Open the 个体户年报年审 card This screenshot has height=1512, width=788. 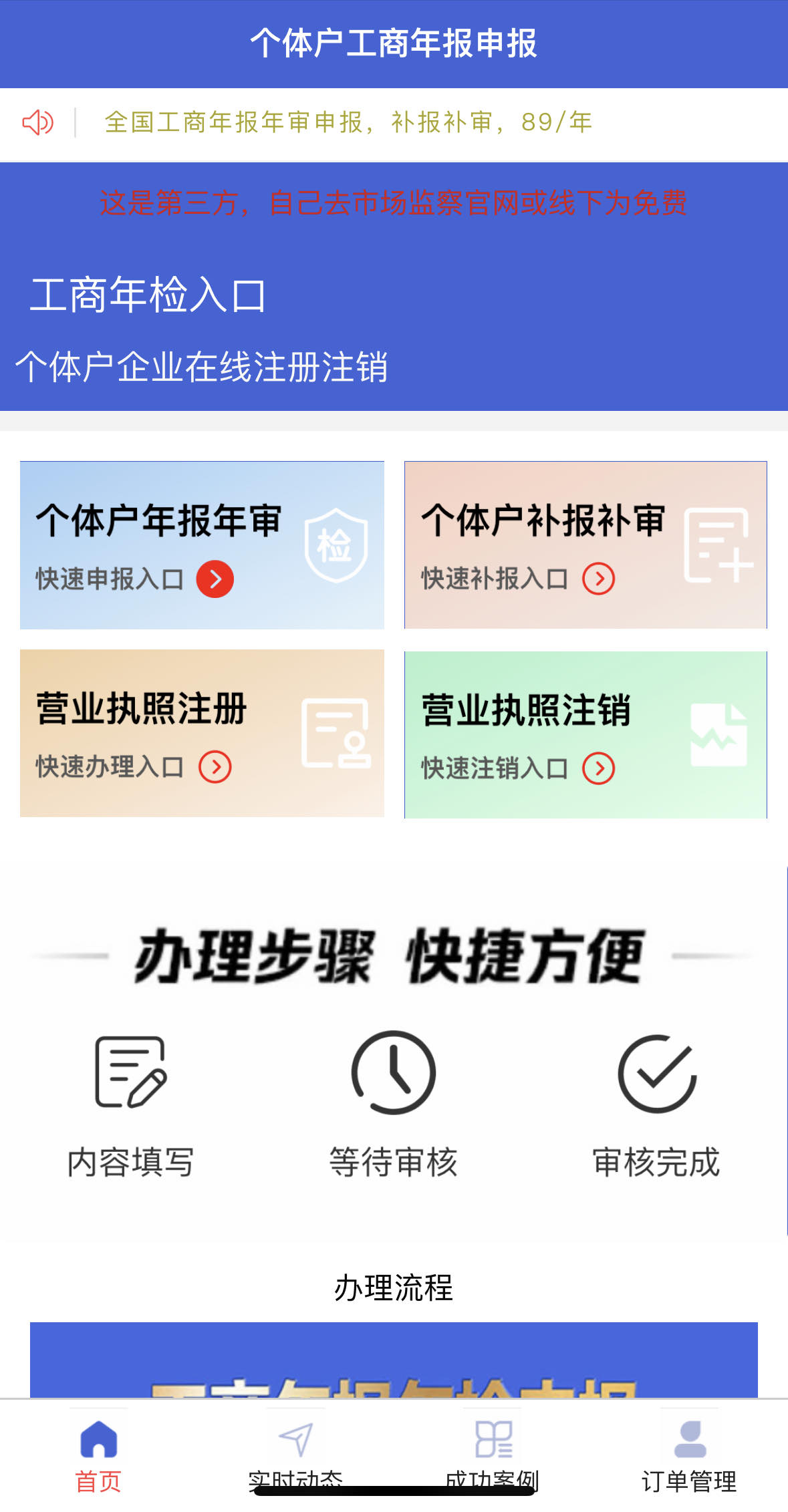pos(202,545)
